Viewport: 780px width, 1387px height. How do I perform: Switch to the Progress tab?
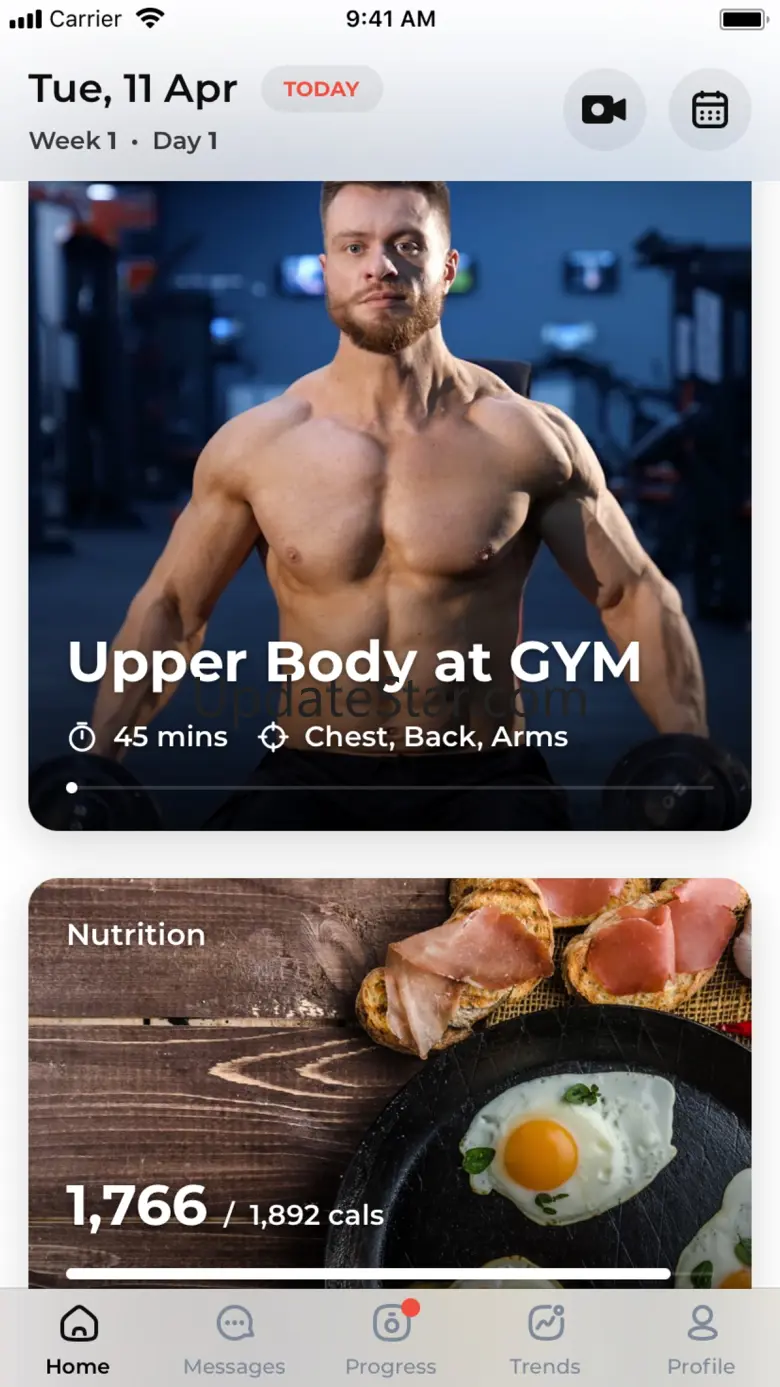point(391,1339)
